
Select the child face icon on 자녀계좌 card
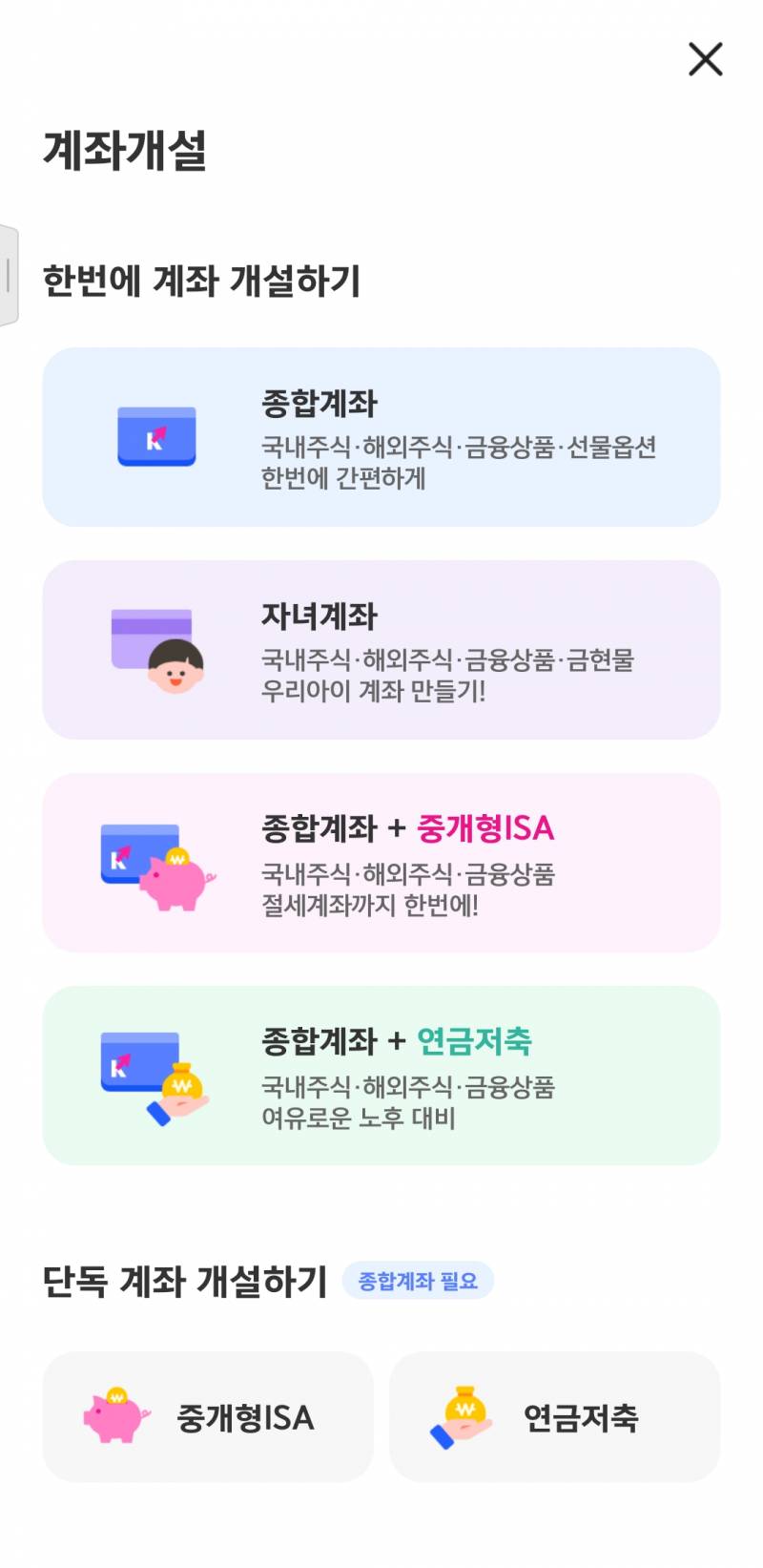(x=176, y=668)
